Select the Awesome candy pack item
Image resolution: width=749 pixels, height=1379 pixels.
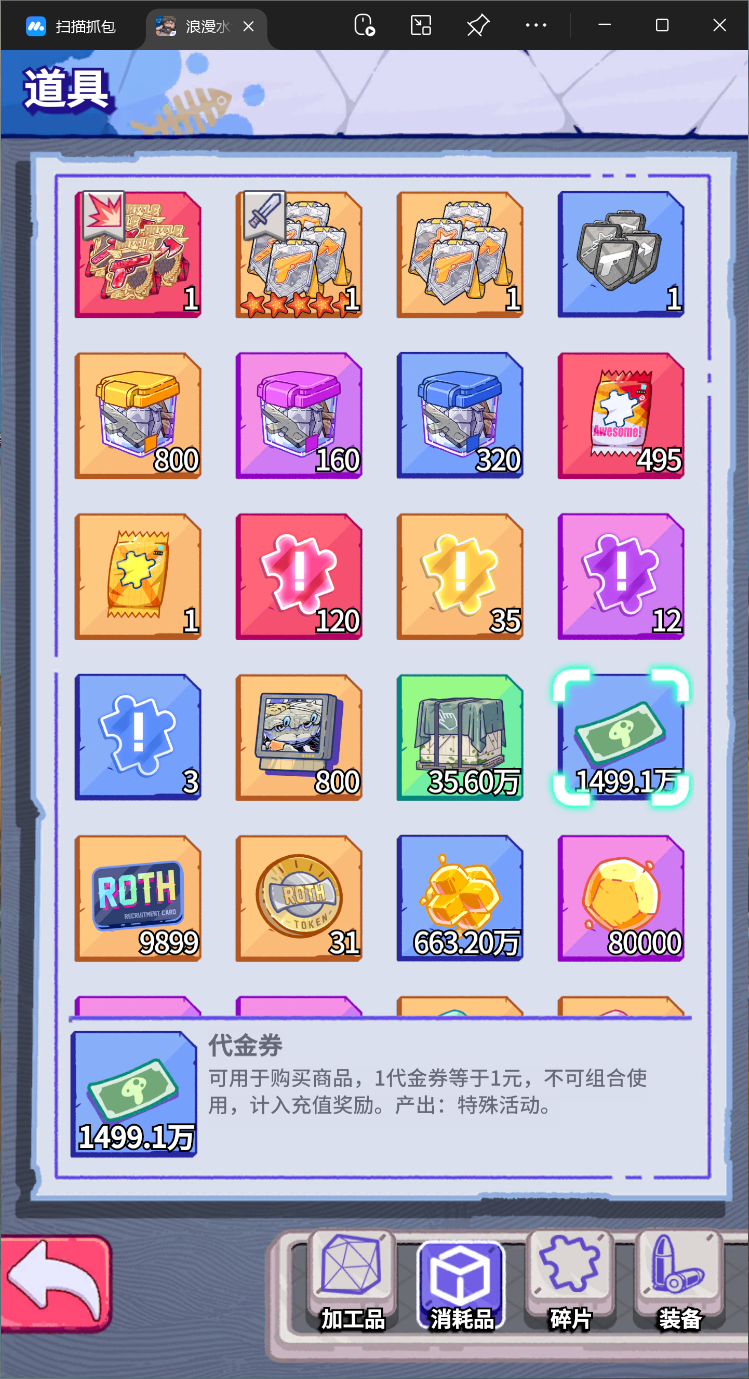(x=620, y=415)
